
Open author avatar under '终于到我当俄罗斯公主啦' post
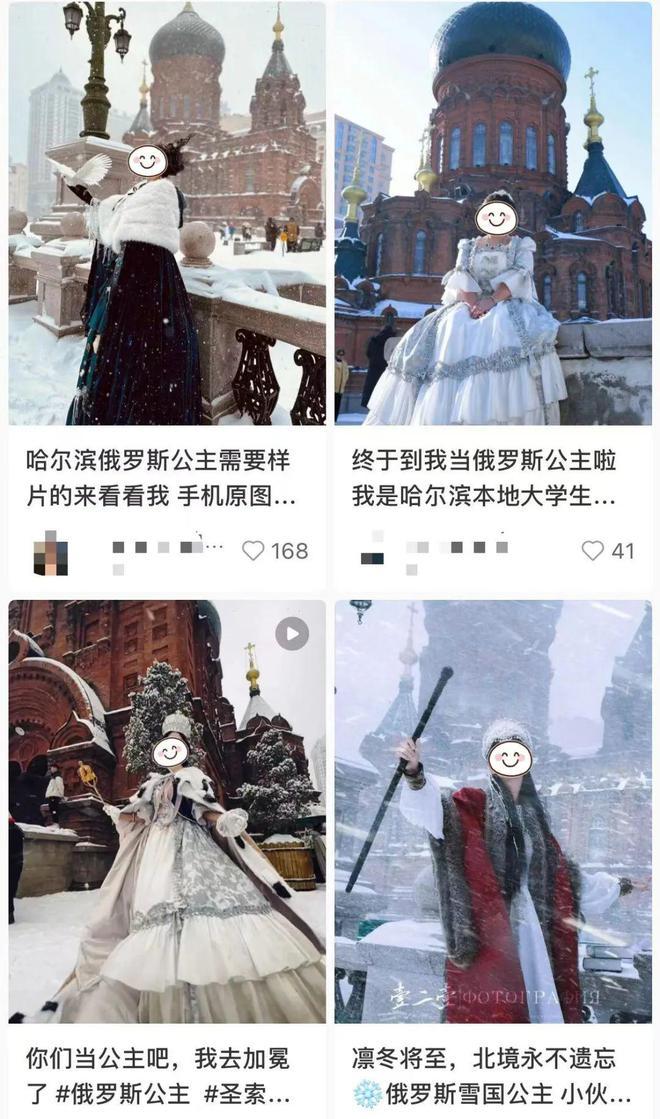(x=372, y=550)
